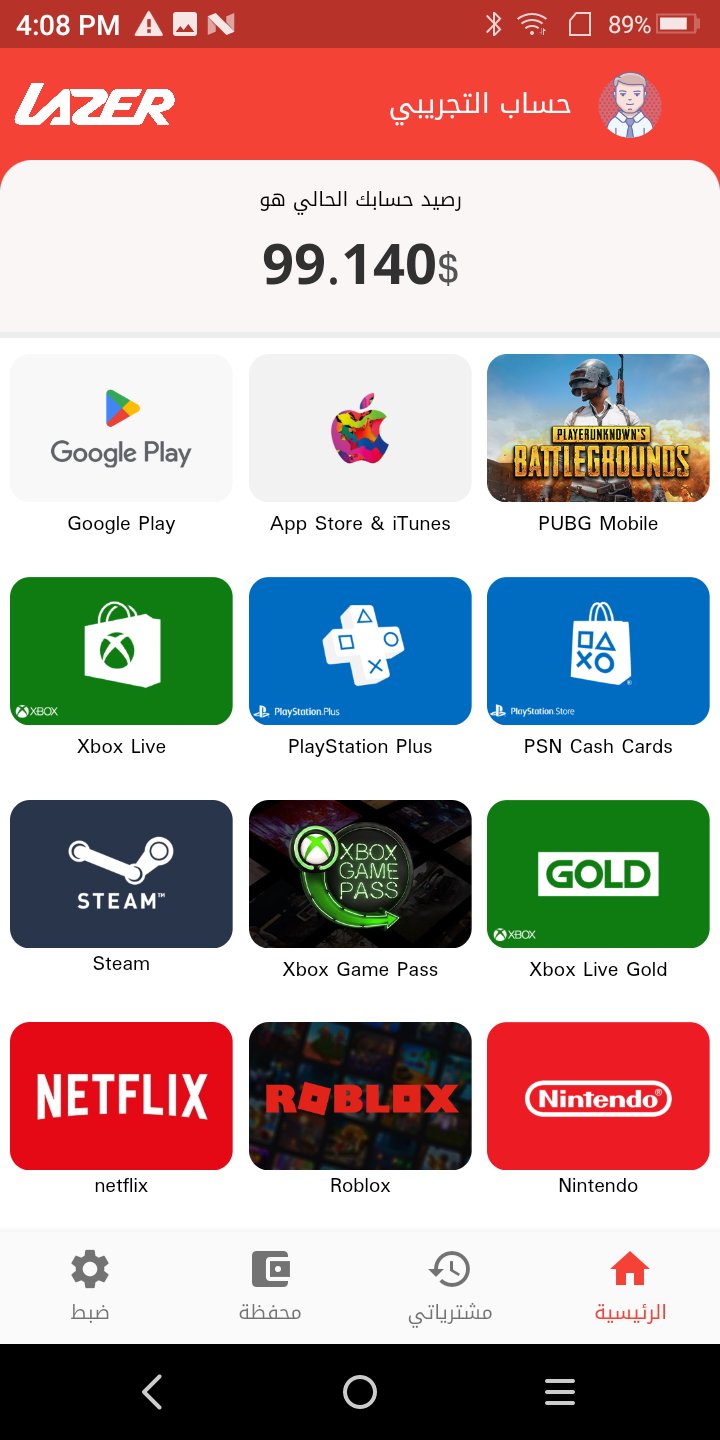Select the PSN Cash Cards tile
720x1440 pixels.
[x=597, y=650]
